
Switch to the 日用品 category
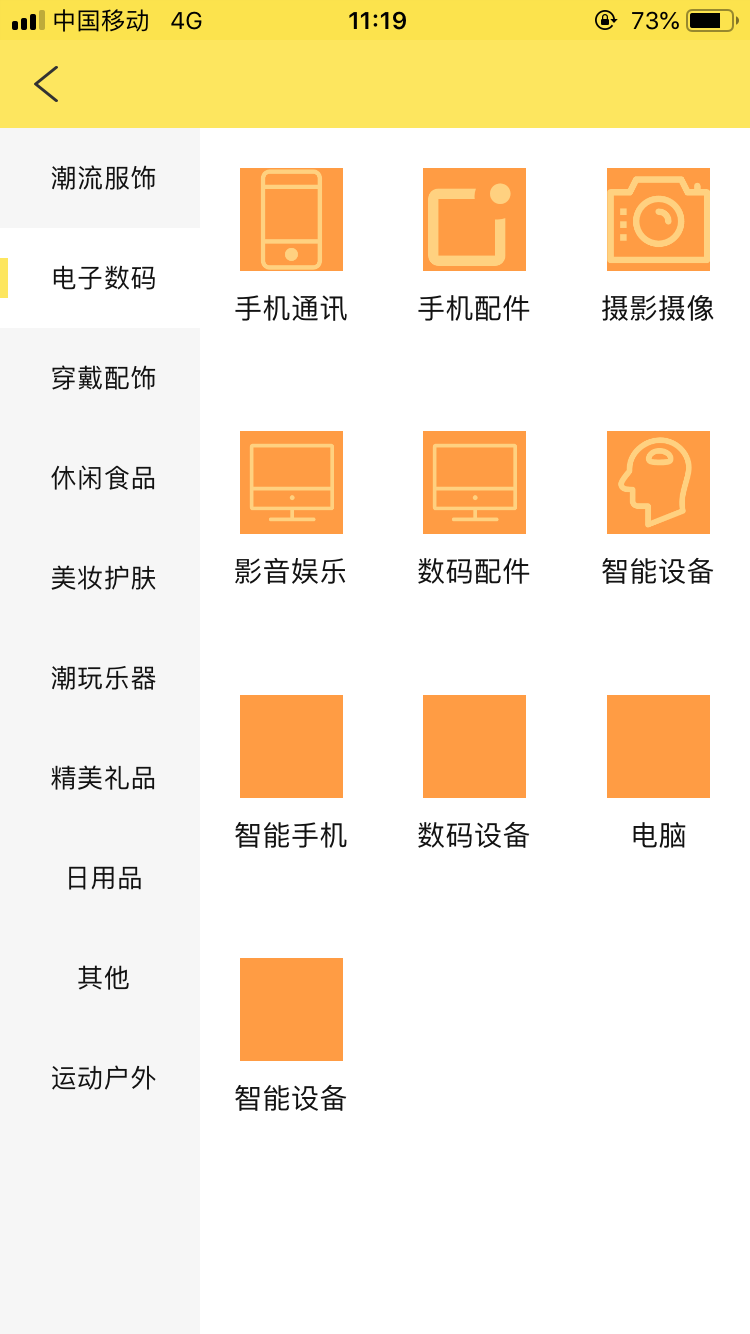[103, 878]
